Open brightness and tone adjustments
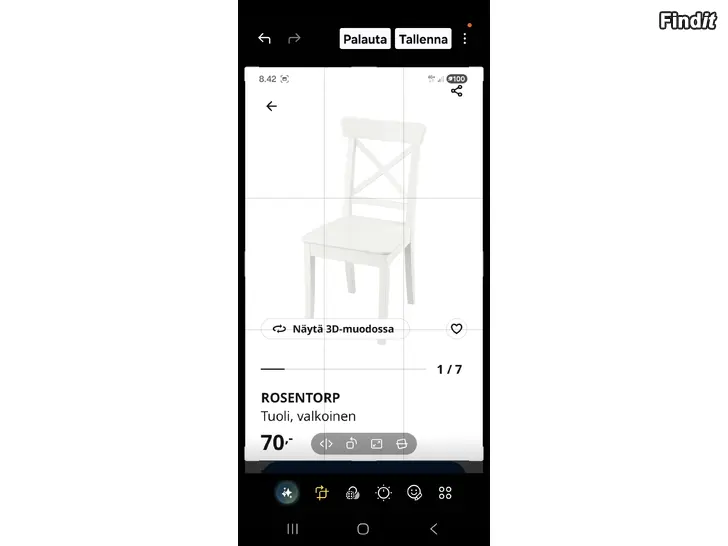728x546 pixels. [383, 493]
